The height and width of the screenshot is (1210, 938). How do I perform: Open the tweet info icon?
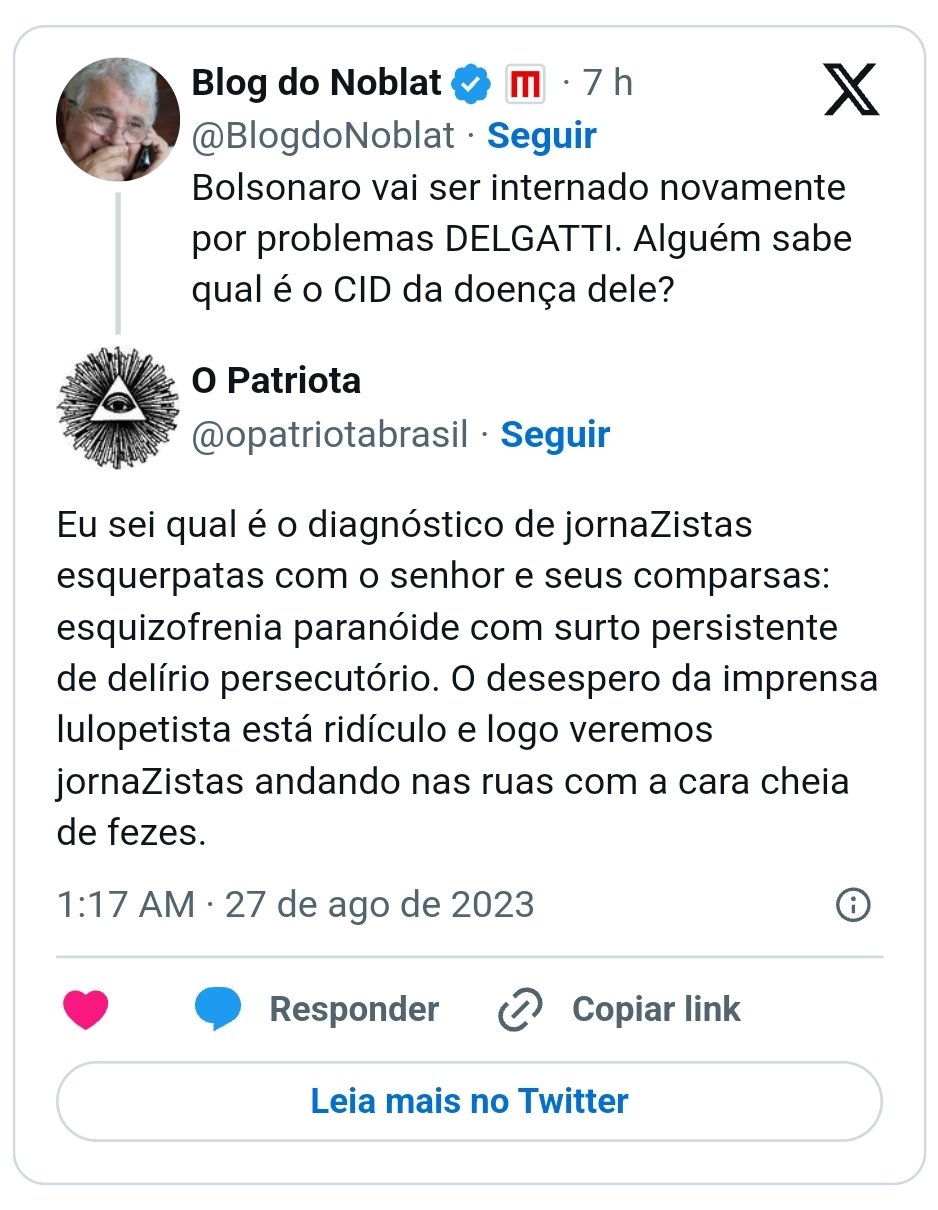852,905
